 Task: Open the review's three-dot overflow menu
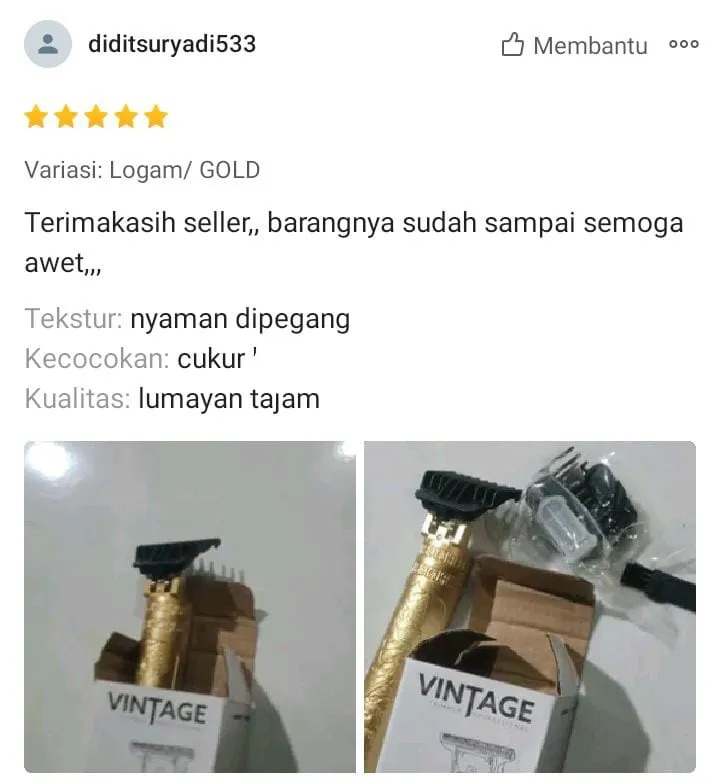(683, 44)
